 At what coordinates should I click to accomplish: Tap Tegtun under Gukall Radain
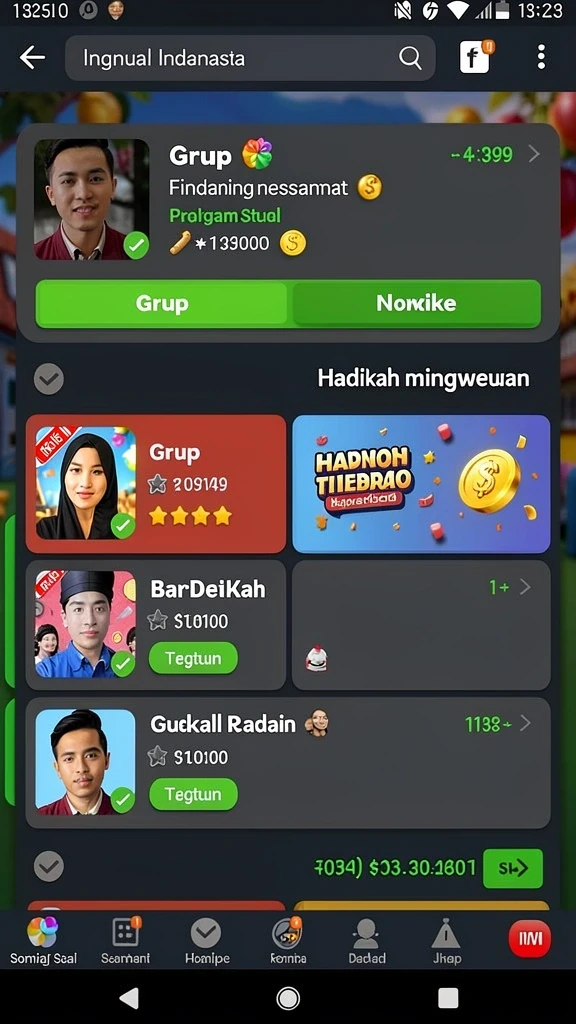(x=193, y=794)
